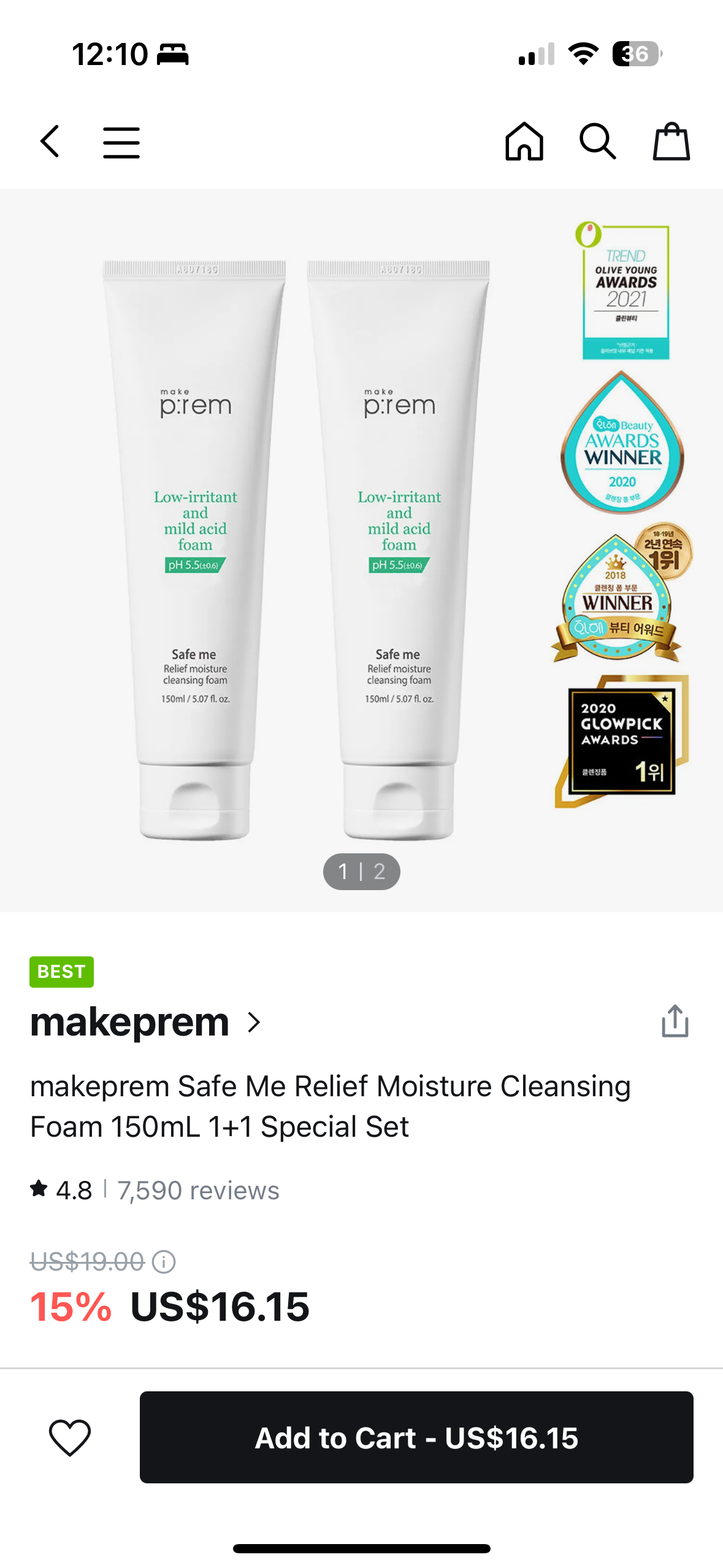Go to the home page
The width and height of the screenshot is (723, 1568).
coord(524,142)
